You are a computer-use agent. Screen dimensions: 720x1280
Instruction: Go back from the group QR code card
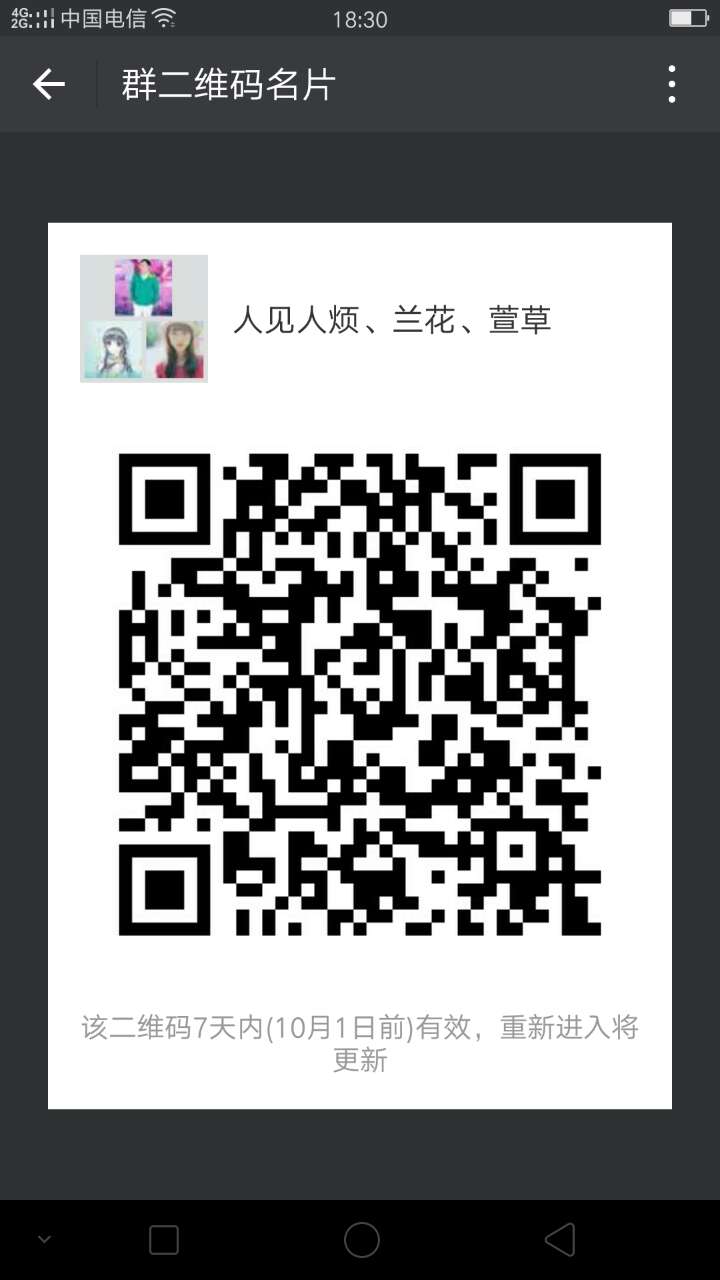point(48,85)
